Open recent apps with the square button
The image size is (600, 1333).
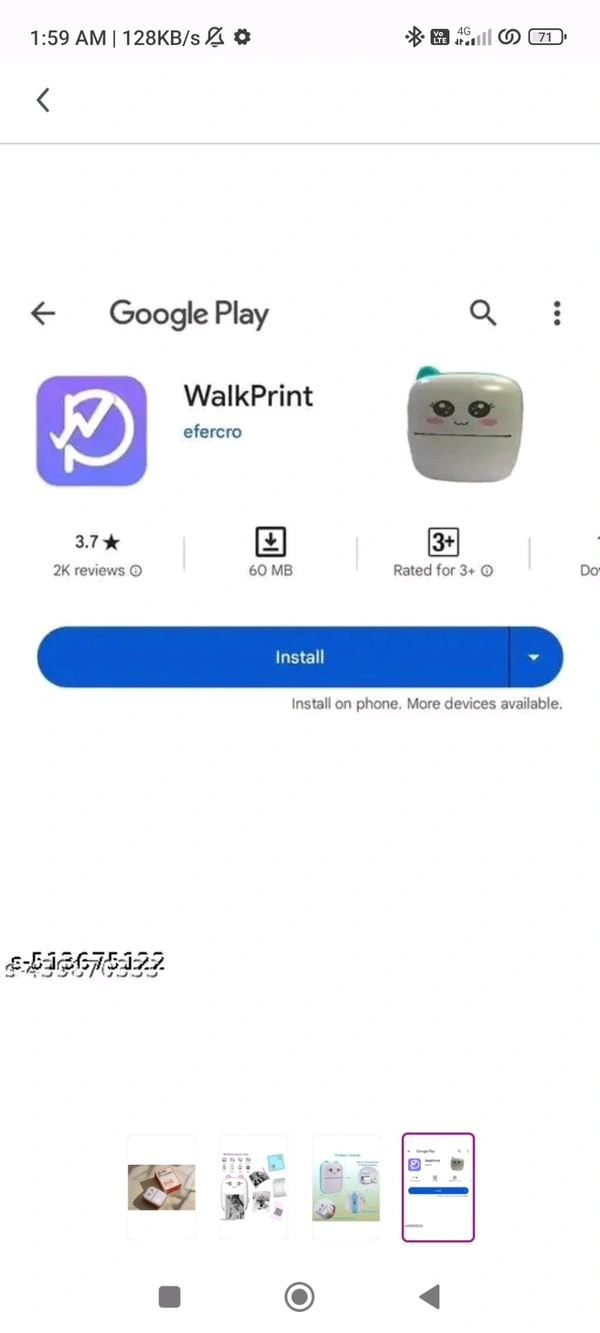click(170, 1297)
